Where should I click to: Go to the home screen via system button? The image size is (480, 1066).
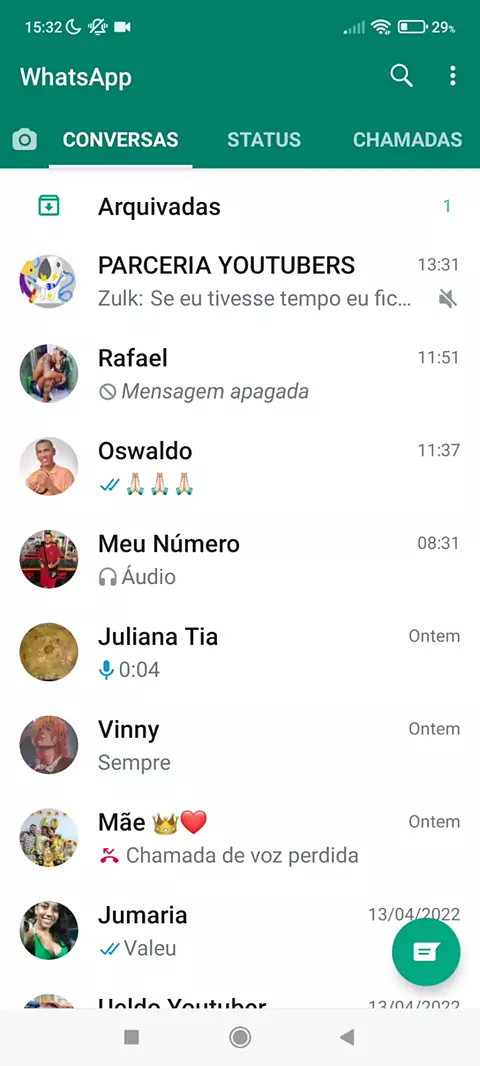point(240,1037)
